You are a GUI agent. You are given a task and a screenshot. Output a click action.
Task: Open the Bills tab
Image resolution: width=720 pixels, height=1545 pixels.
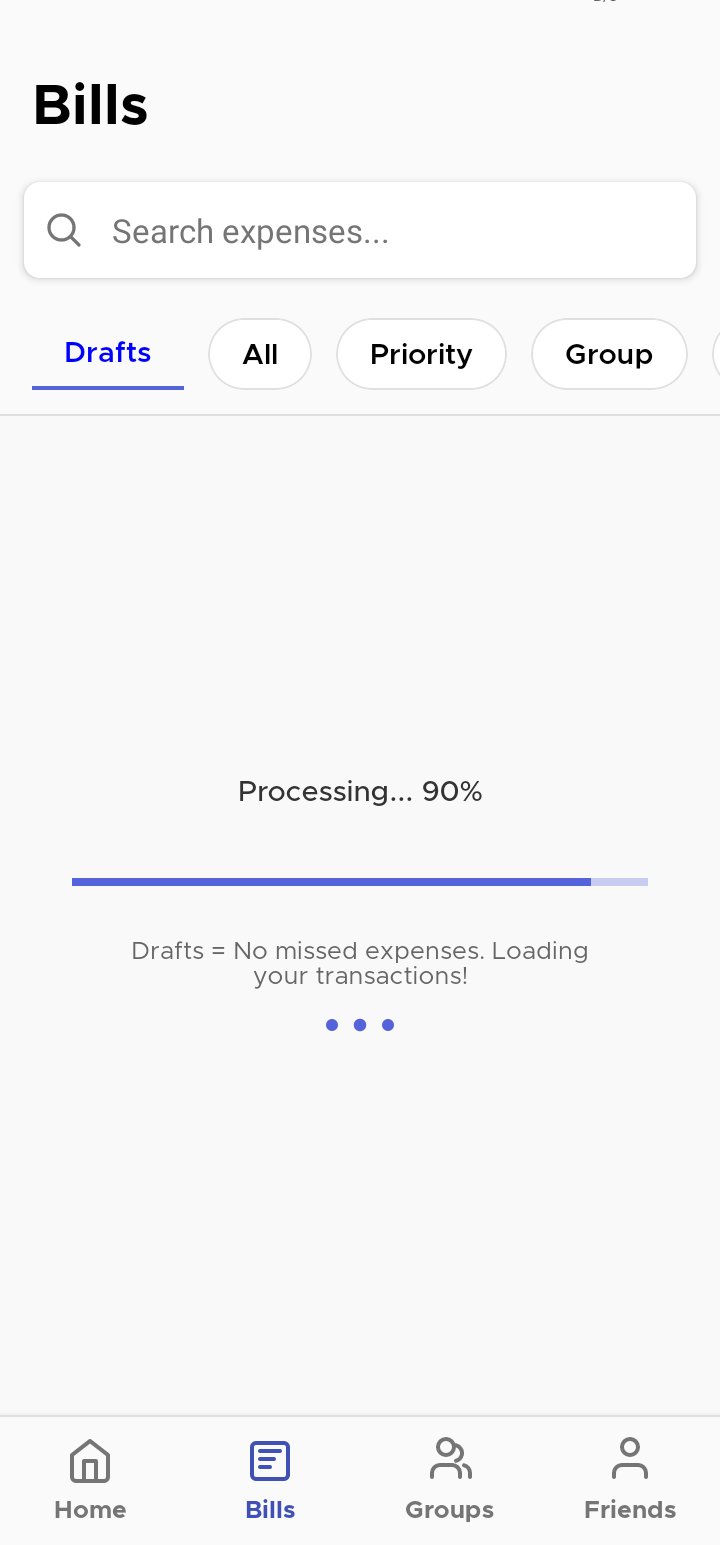coord(270,1480)
